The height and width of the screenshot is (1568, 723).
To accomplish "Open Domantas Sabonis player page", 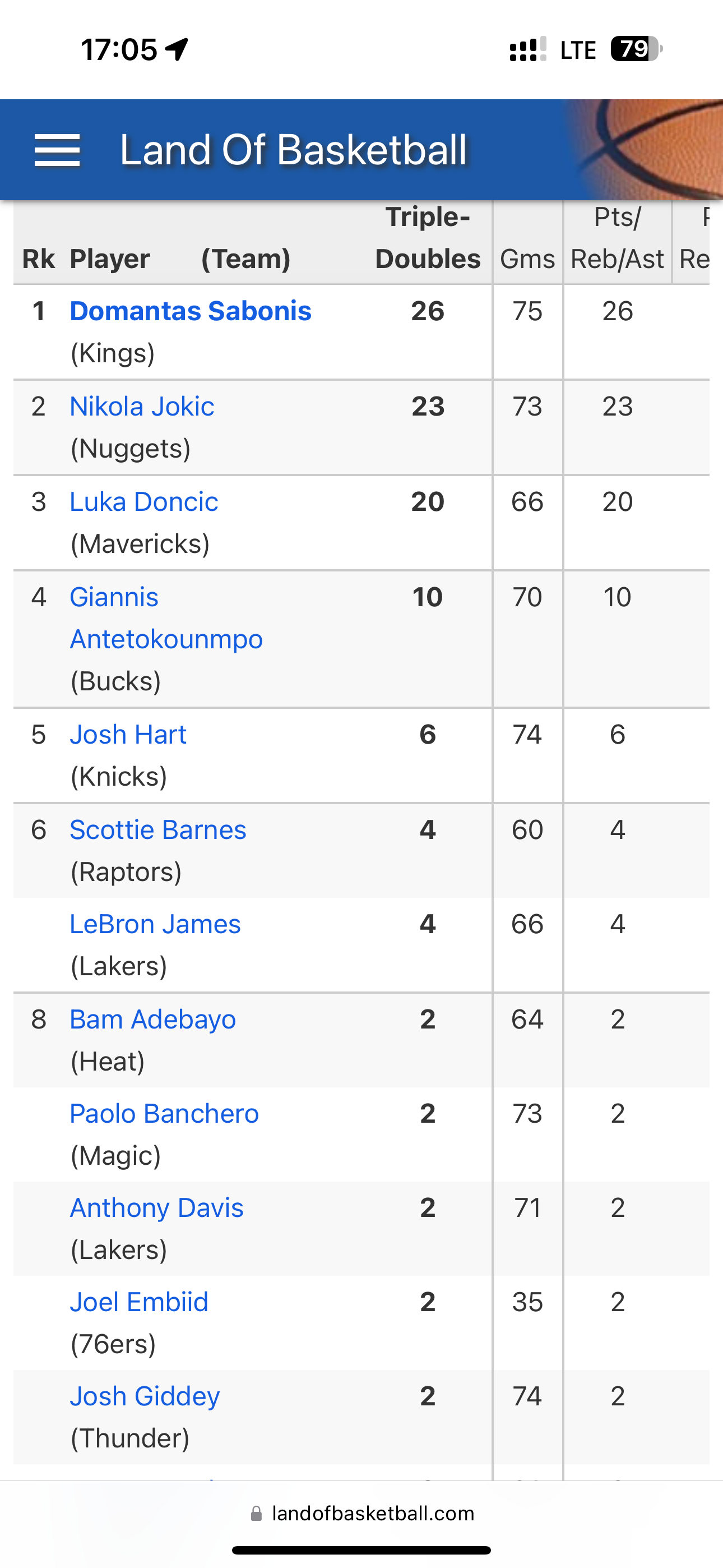I will 191,311.
